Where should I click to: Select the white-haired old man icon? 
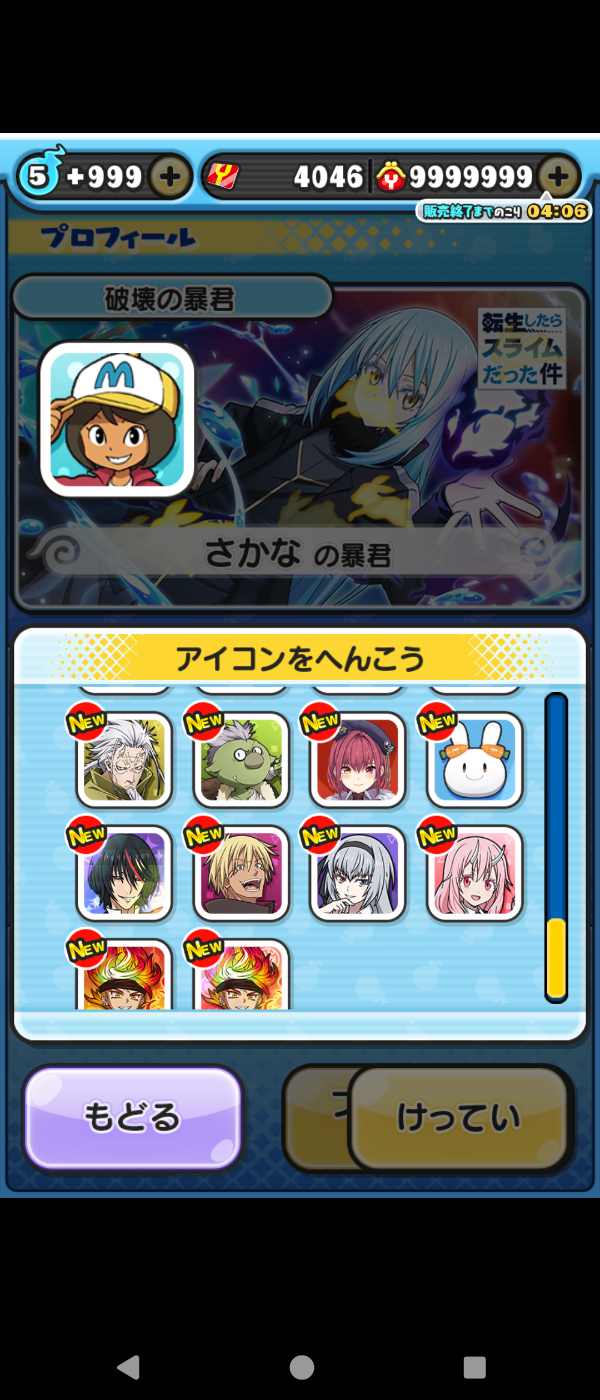(x=124, y=760)
